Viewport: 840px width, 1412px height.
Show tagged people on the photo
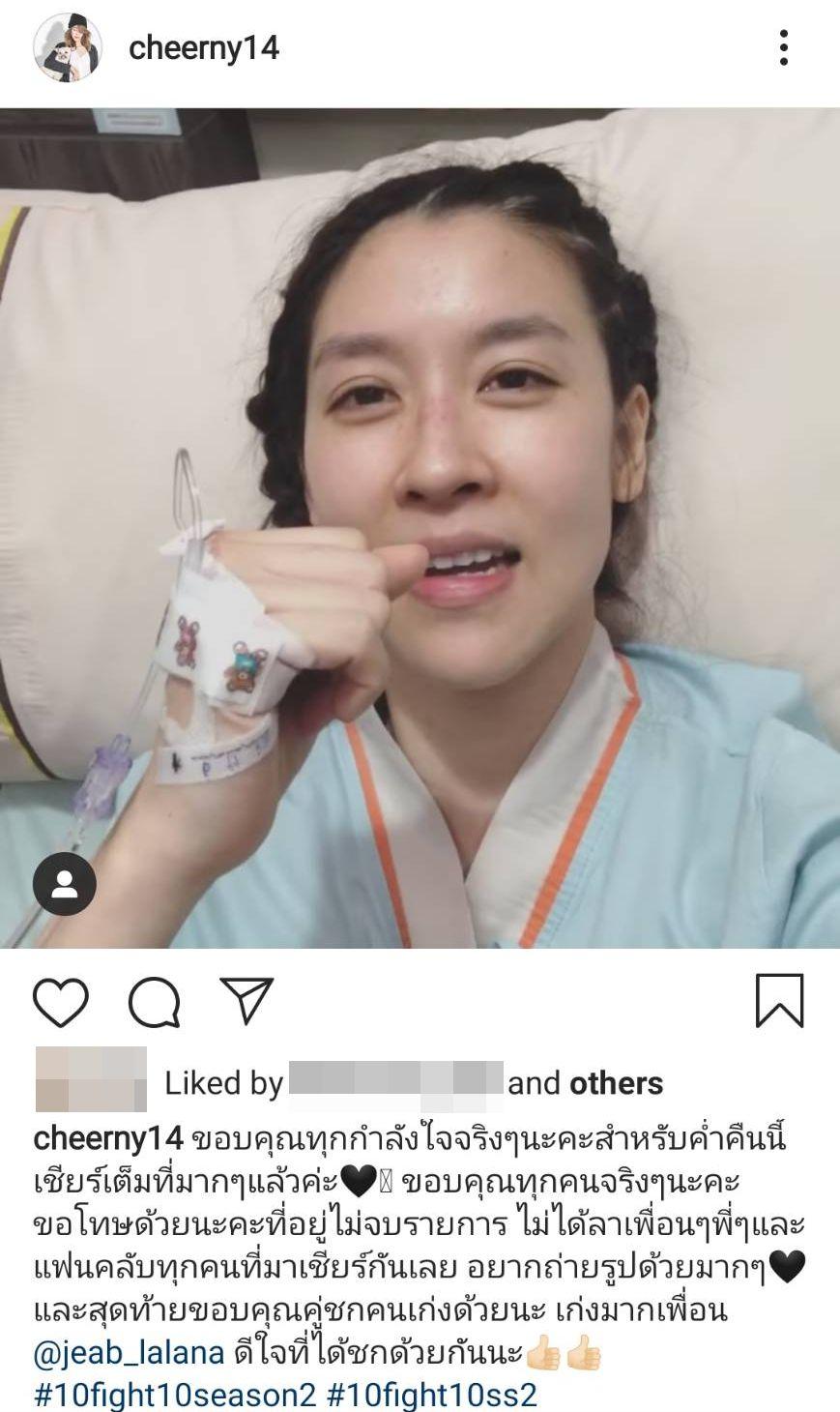pyautogui.click(x=65, y=883)
